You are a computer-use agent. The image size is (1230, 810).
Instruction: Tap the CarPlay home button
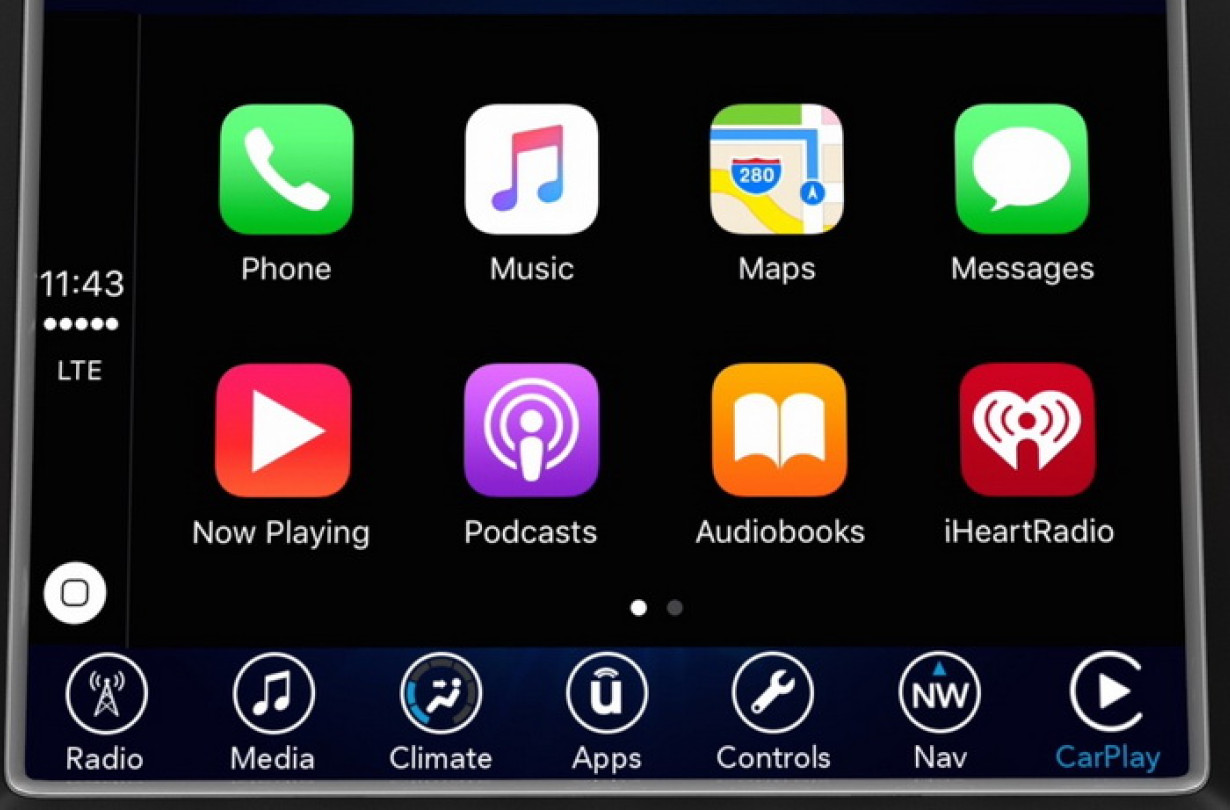pyautogui.click(x=75, y=593)
